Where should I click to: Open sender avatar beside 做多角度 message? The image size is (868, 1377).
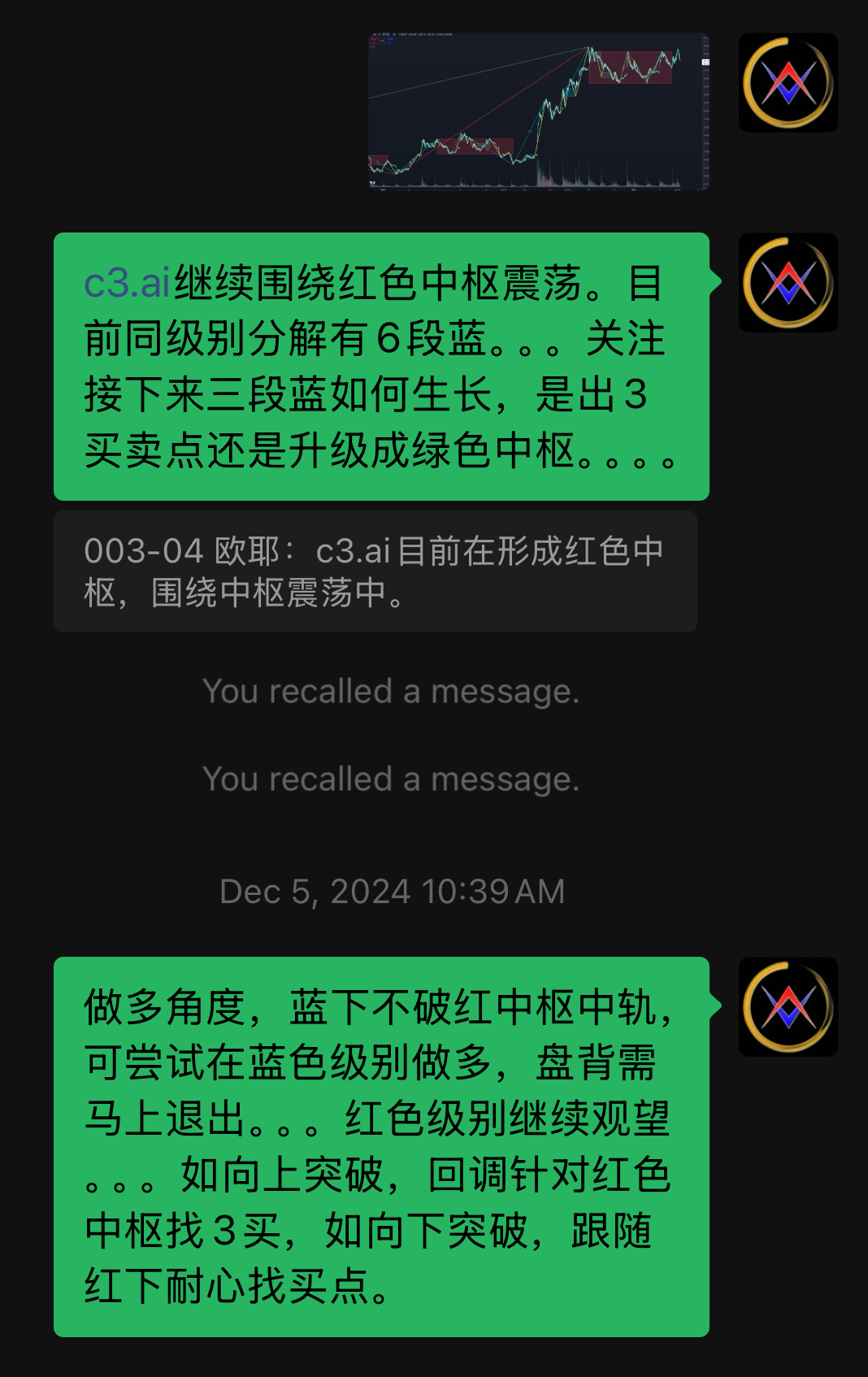(788, 1006)
